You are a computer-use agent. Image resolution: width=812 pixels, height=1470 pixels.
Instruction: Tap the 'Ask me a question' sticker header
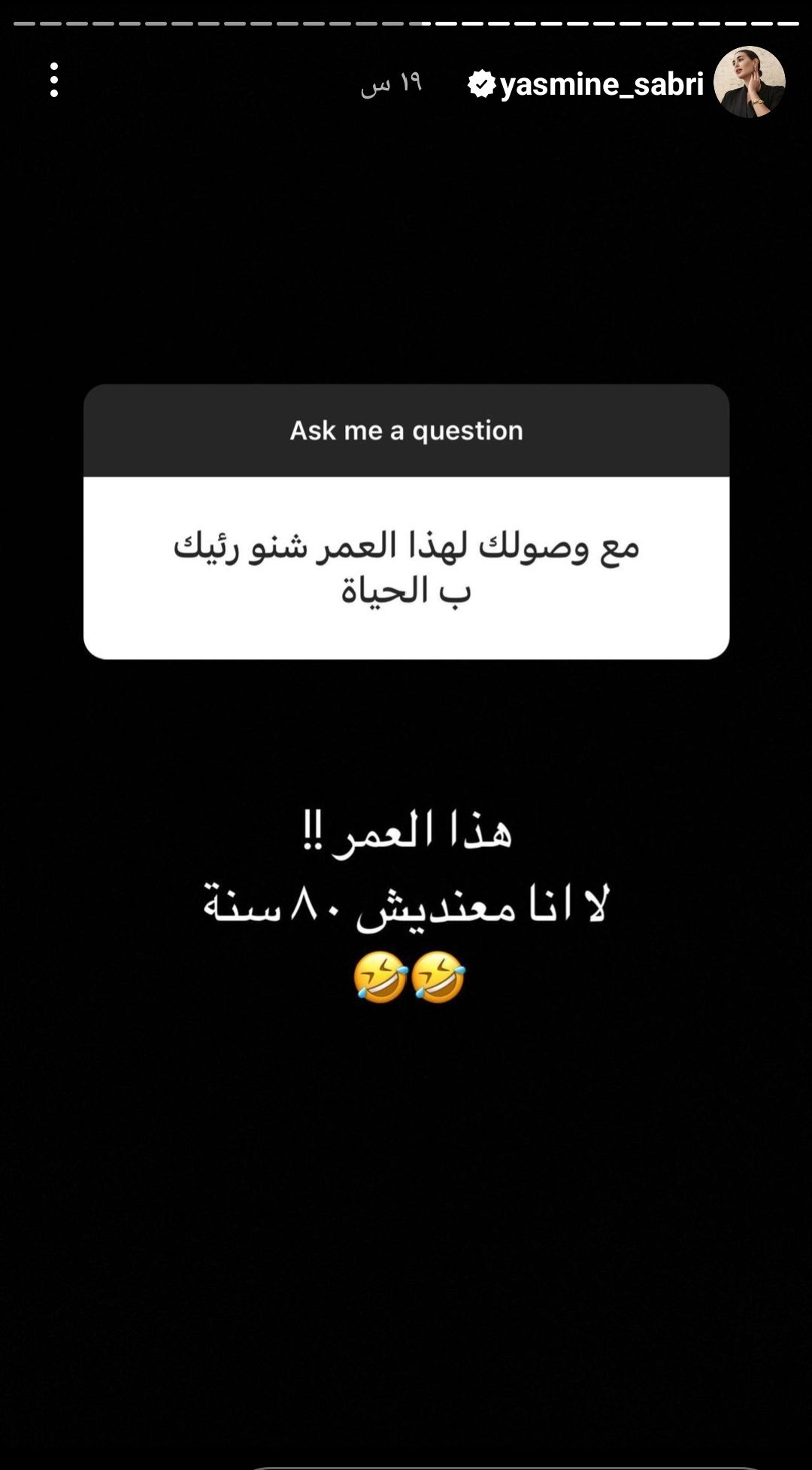(x=405, y=431)
